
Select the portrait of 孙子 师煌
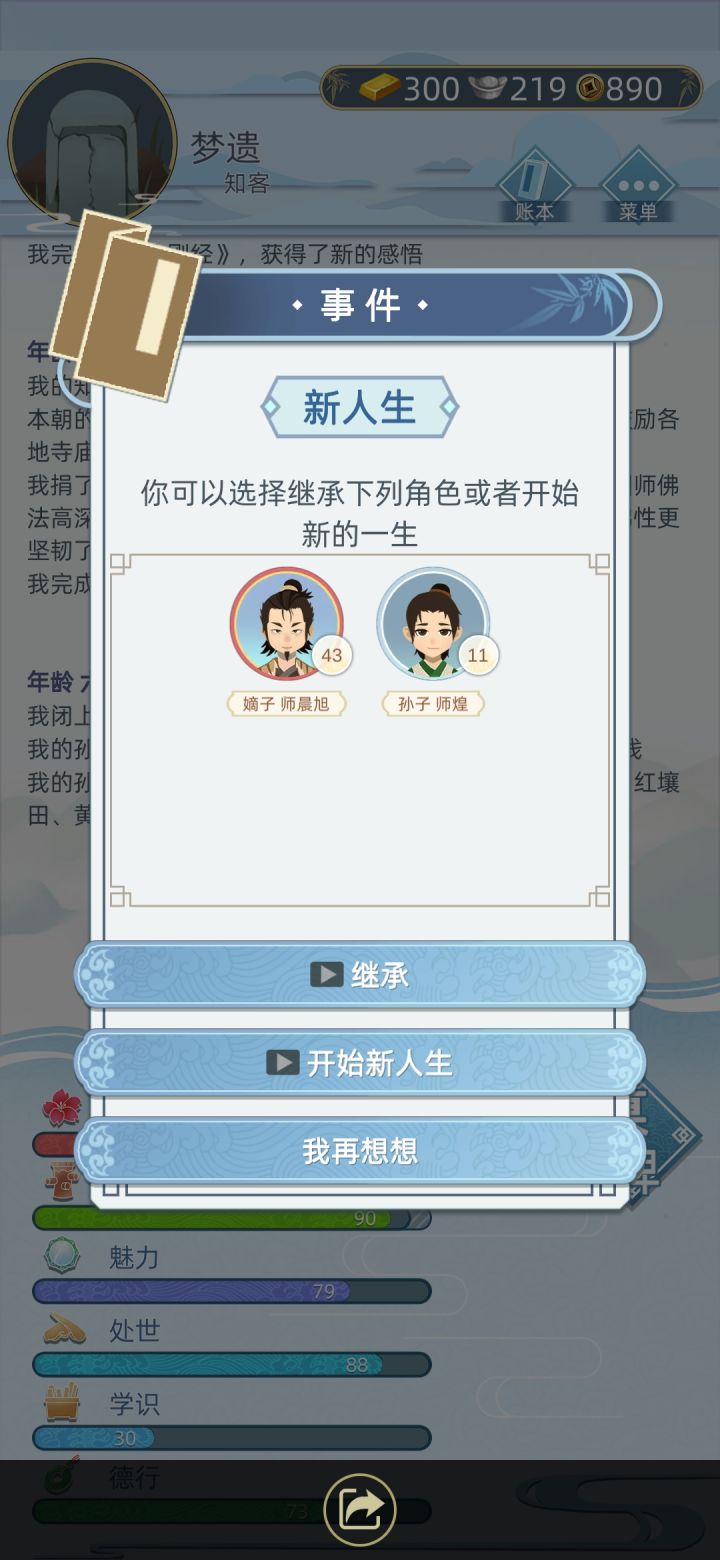[x=434, y=625]
